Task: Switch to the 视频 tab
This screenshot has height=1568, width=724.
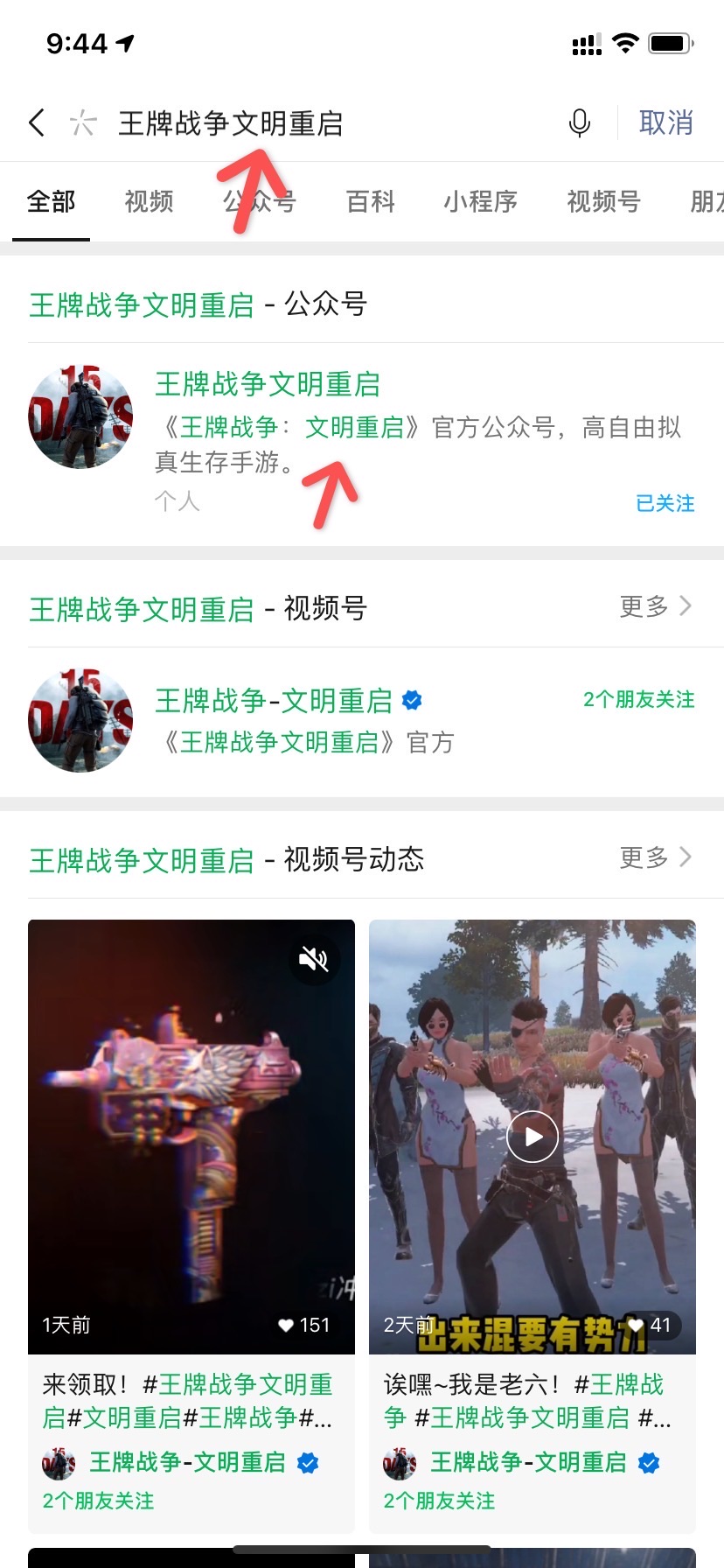Action: 149,202
